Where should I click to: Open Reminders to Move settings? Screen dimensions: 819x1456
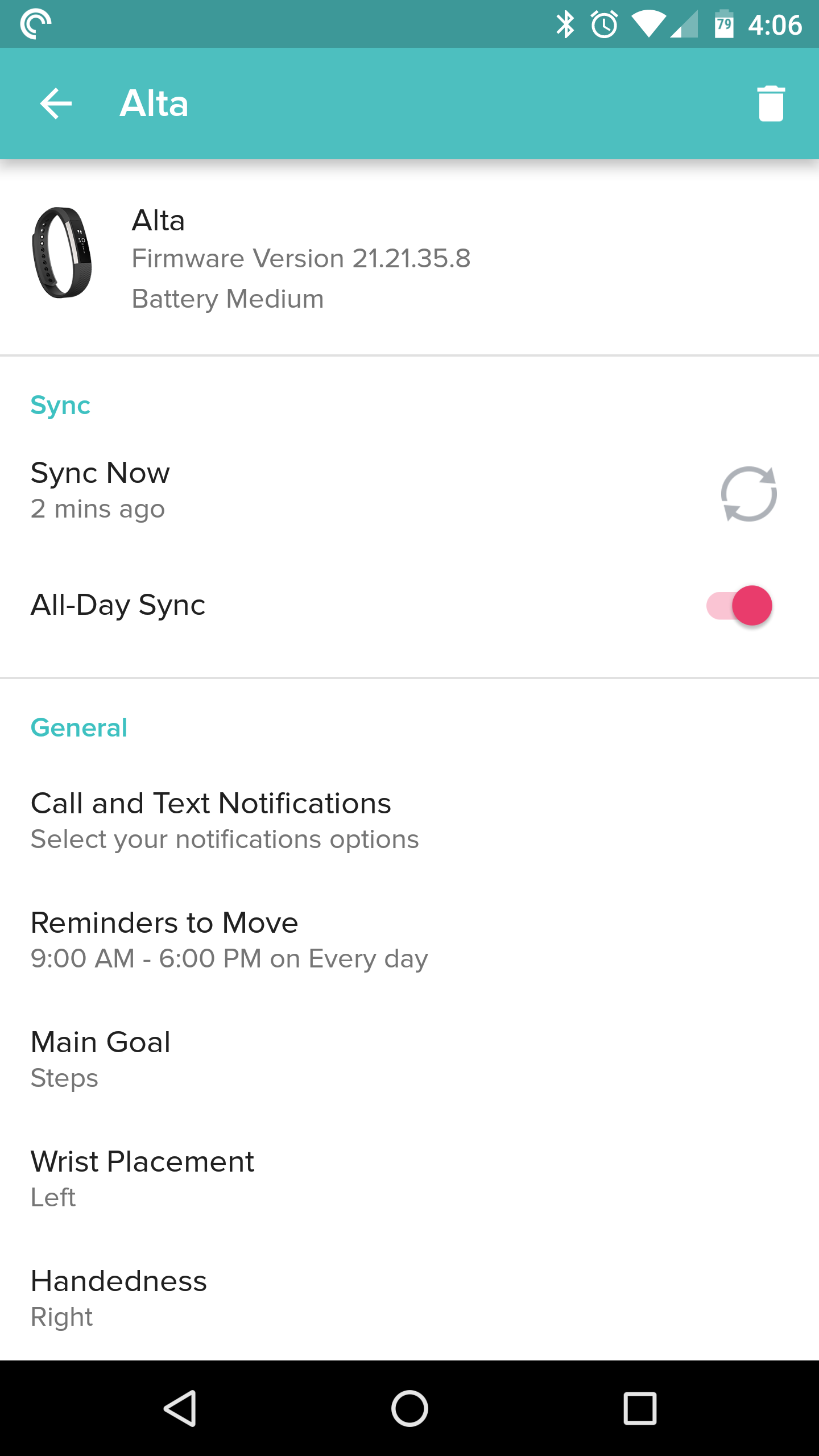click(x=229, y=940)
